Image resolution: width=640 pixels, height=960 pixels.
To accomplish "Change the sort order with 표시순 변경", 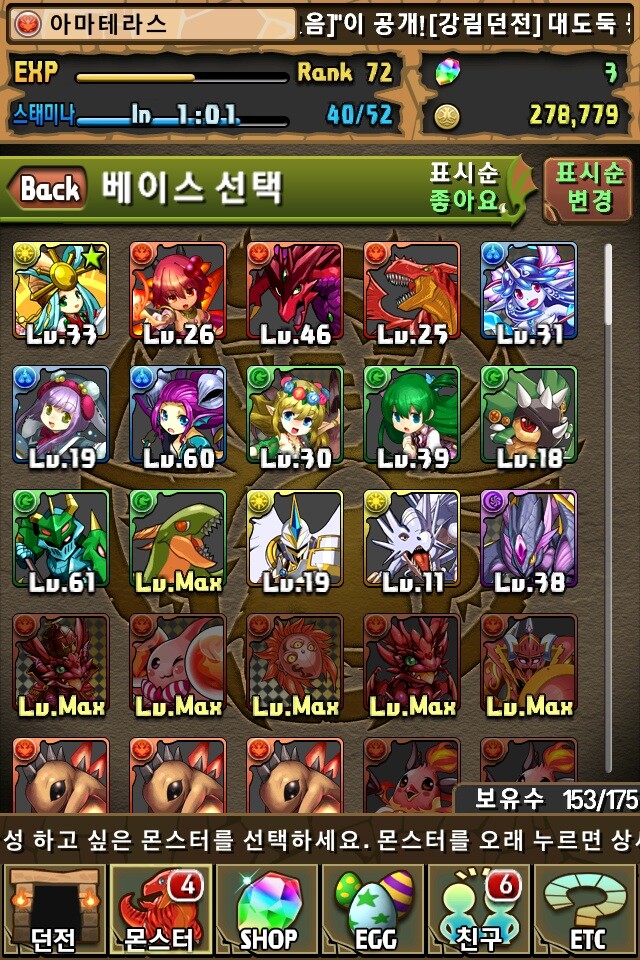I will pyautogui.click(x=588, y=188).
